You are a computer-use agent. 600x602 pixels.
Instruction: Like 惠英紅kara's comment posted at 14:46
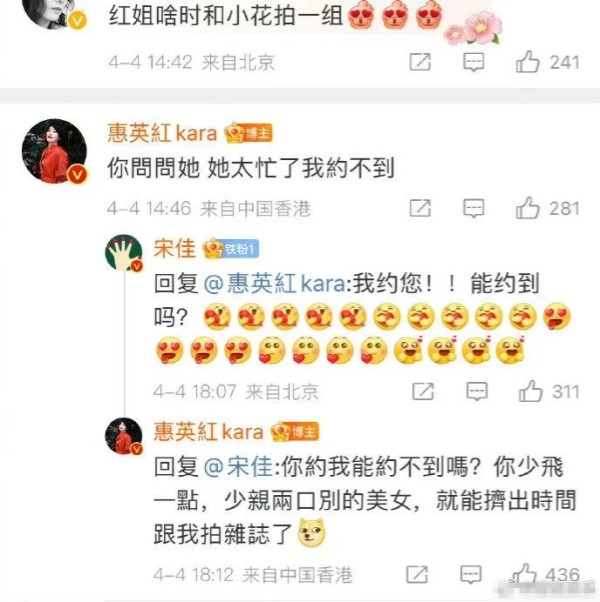point(528,208)
